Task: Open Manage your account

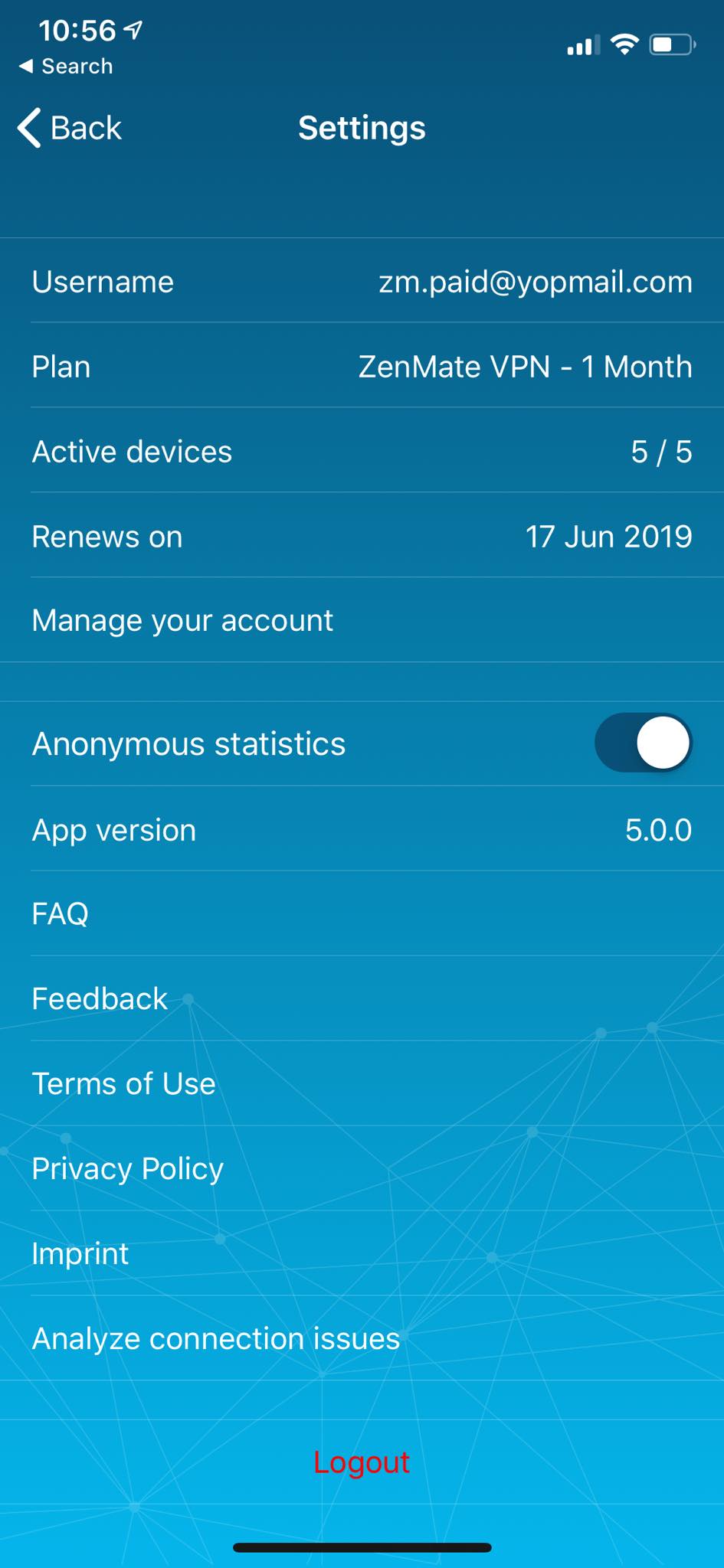Action: pyautogui.click(x=362, y=620)
